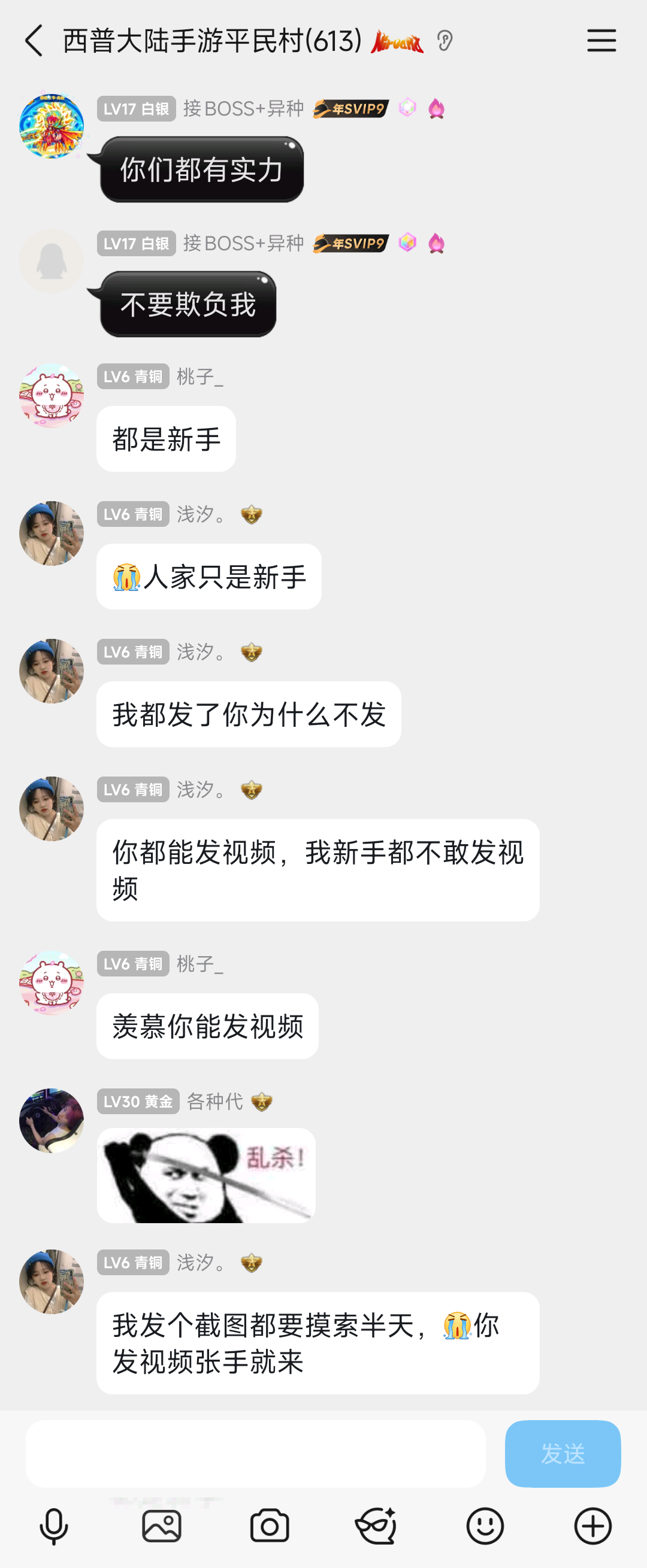The image size is (647, 1568).
Task: Open avatar beside 都是新手 message
Action: [52, 396]
